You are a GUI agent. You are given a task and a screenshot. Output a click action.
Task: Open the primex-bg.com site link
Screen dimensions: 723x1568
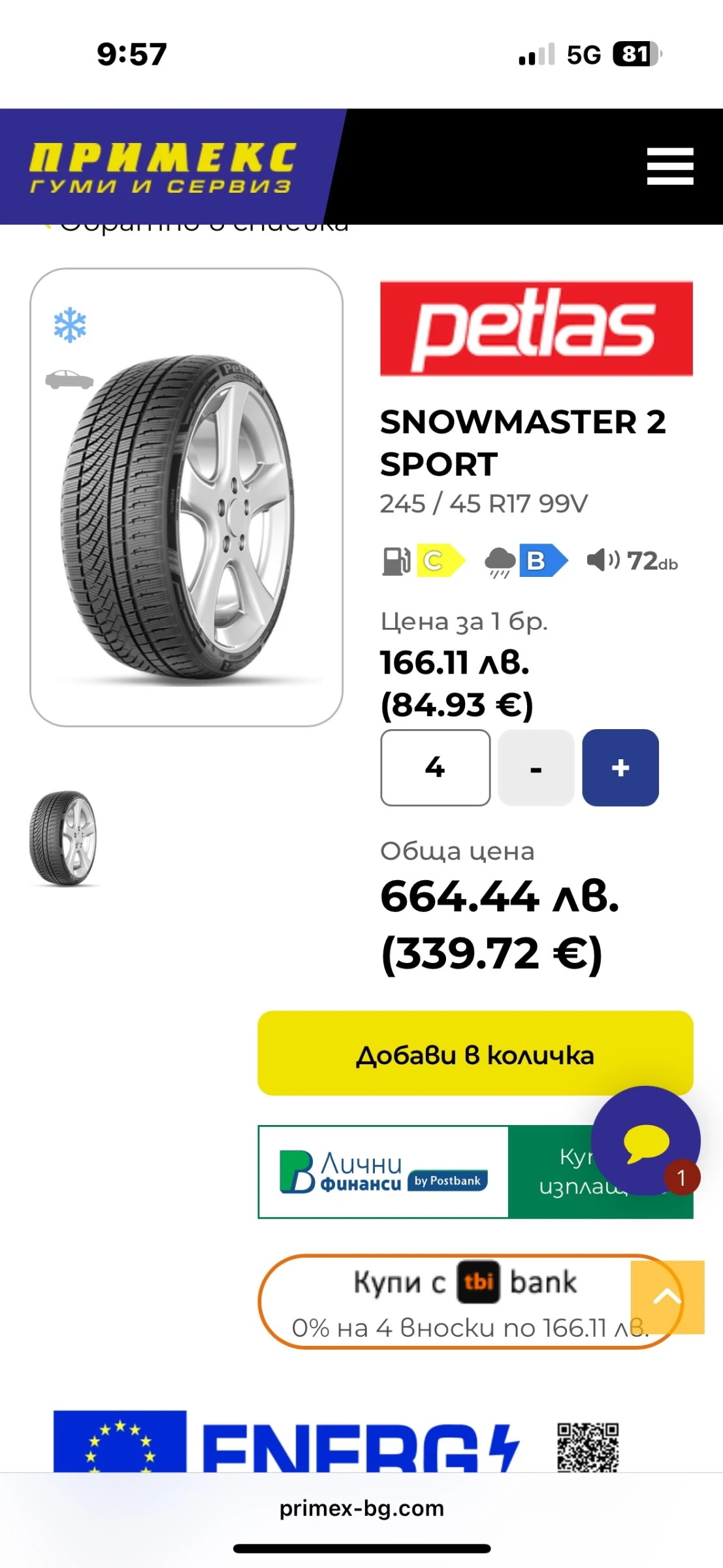361,1509
